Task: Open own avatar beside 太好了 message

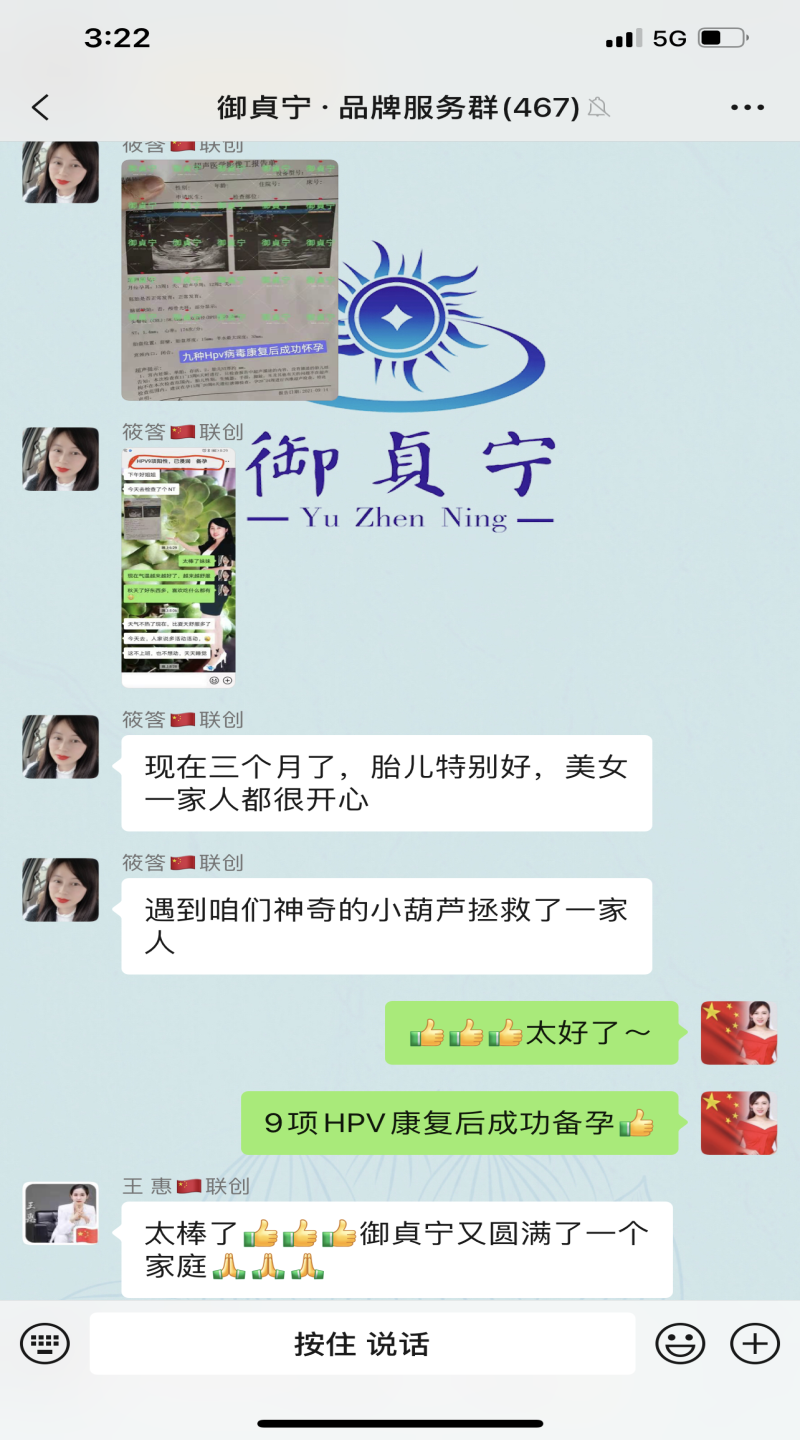Action: coord(738,1032)
